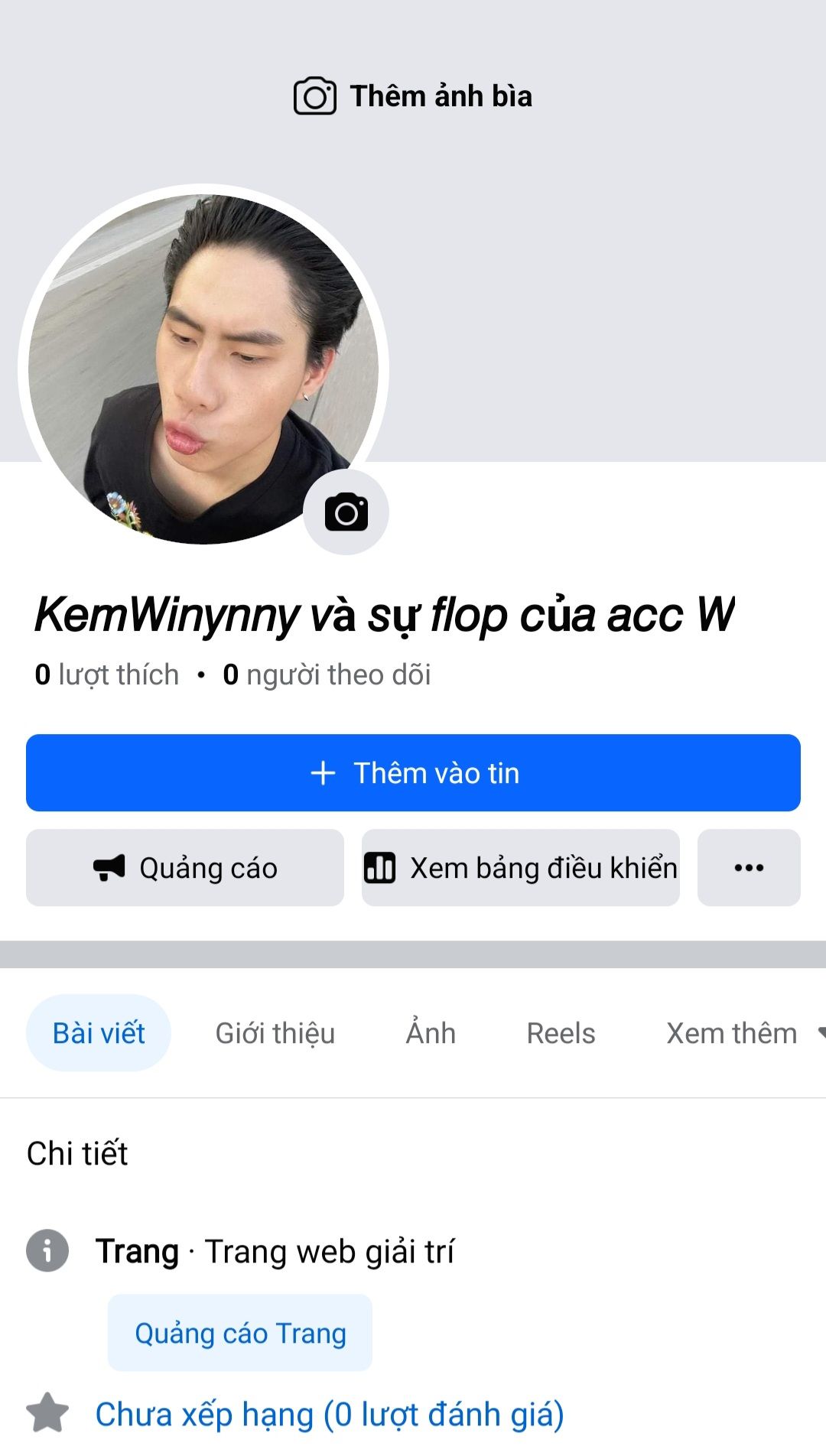Switch to the Ảnh tab

pyautogui.click(x=431, y=1033)
